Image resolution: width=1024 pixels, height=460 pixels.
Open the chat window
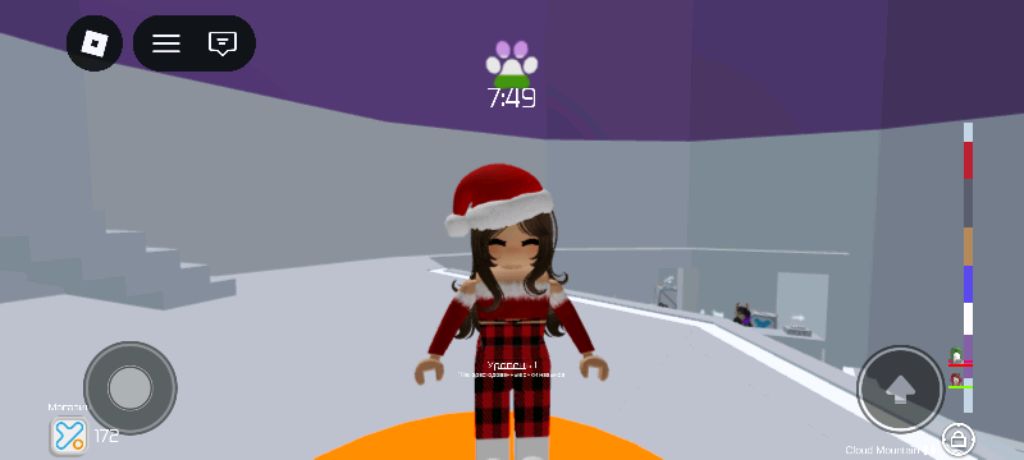tap(222, 43)
